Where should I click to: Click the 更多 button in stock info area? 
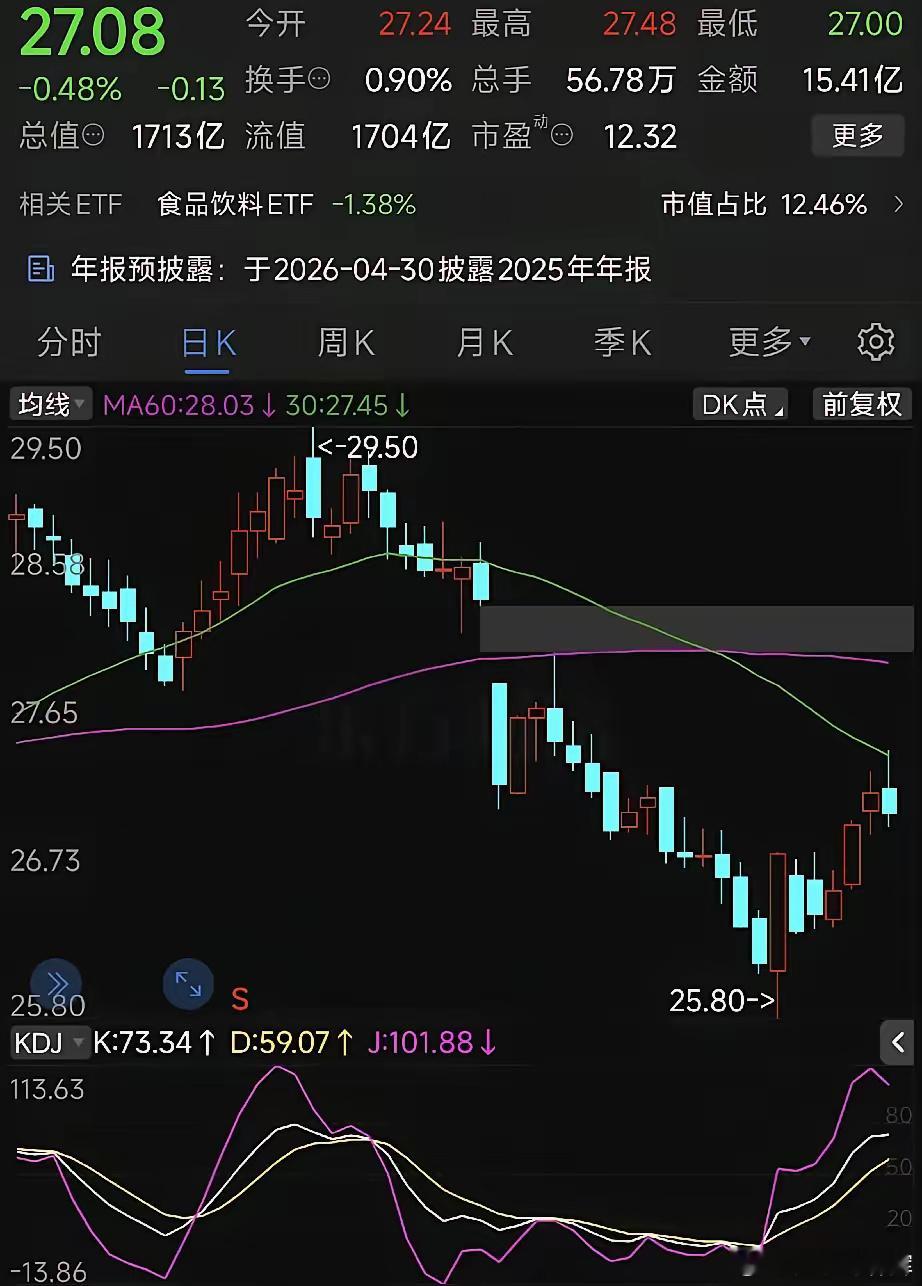857,137
